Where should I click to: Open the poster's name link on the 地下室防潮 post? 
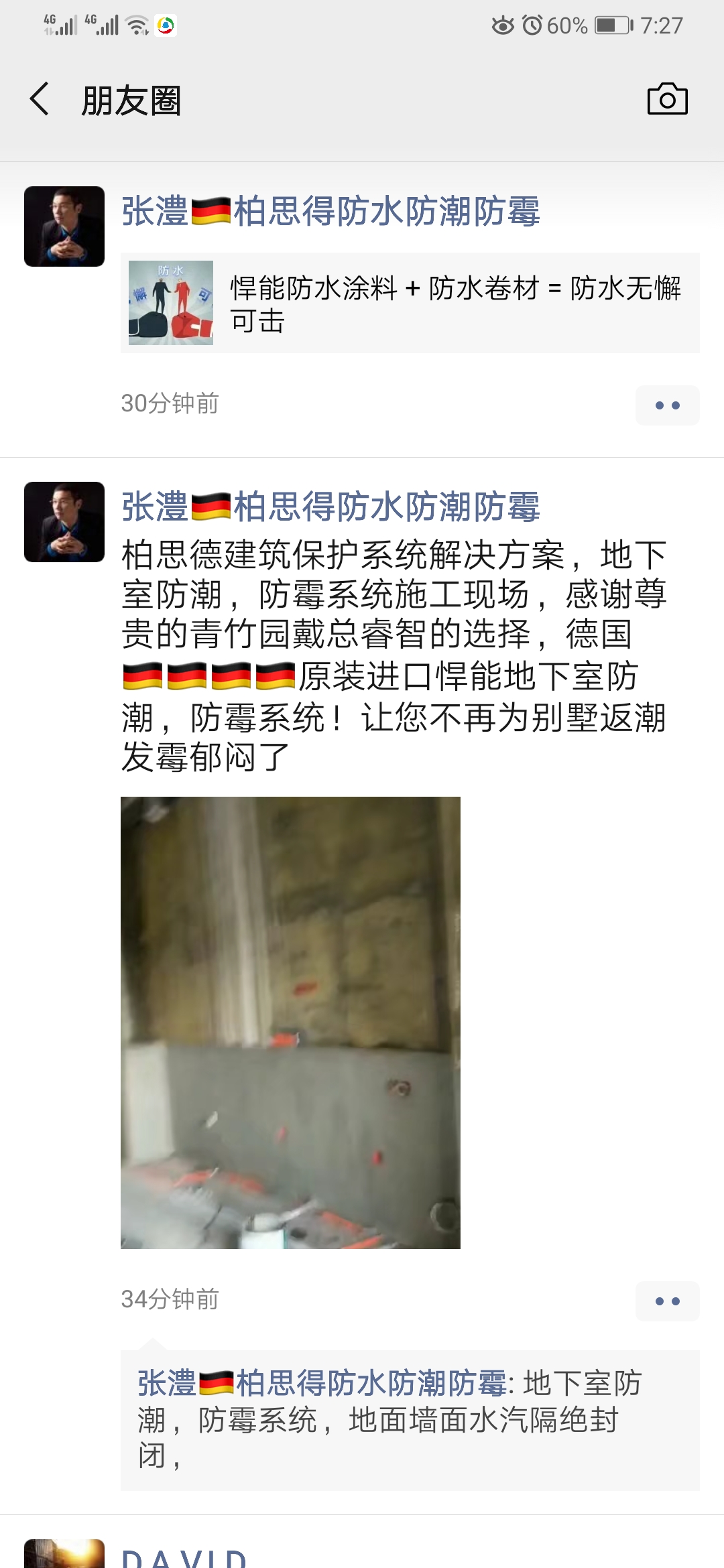pos(330,507)
